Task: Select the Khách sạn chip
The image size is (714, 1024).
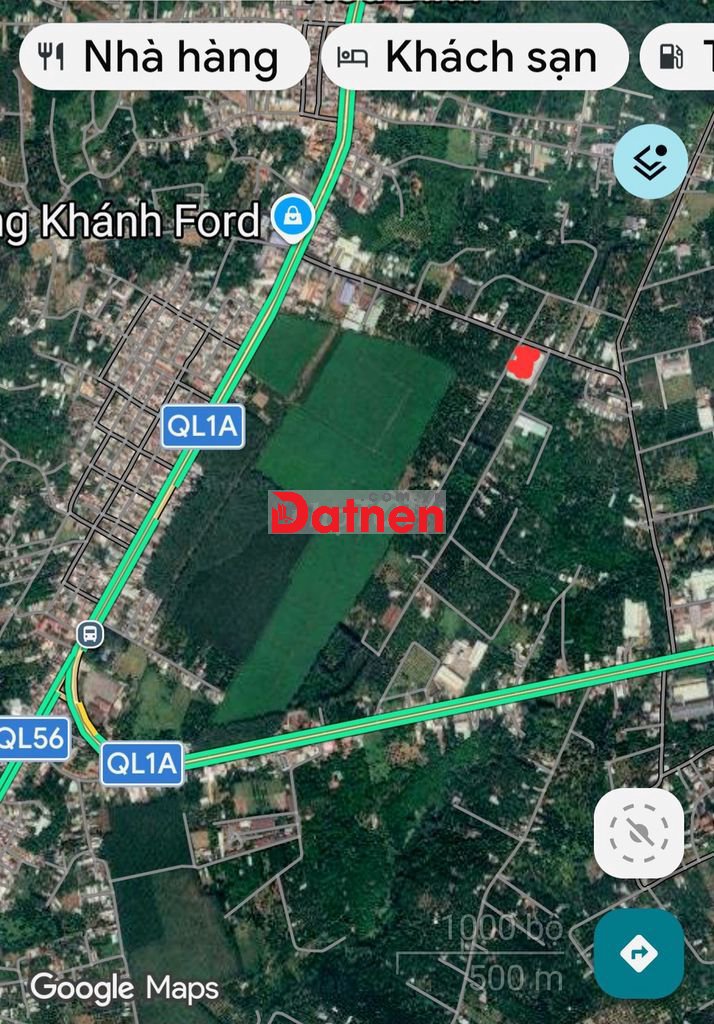Action: coord(475,57)
